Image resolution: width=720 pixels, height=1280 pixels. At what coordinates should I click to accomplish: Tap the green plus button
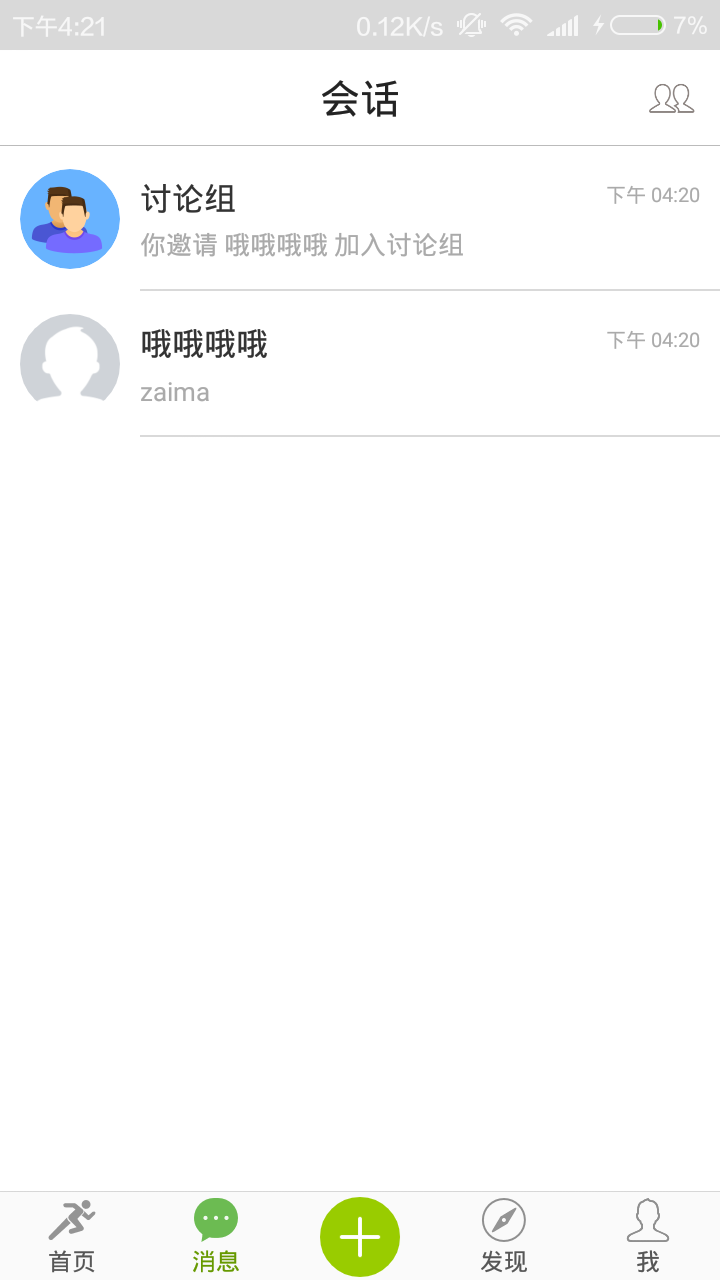[360, 1237]
